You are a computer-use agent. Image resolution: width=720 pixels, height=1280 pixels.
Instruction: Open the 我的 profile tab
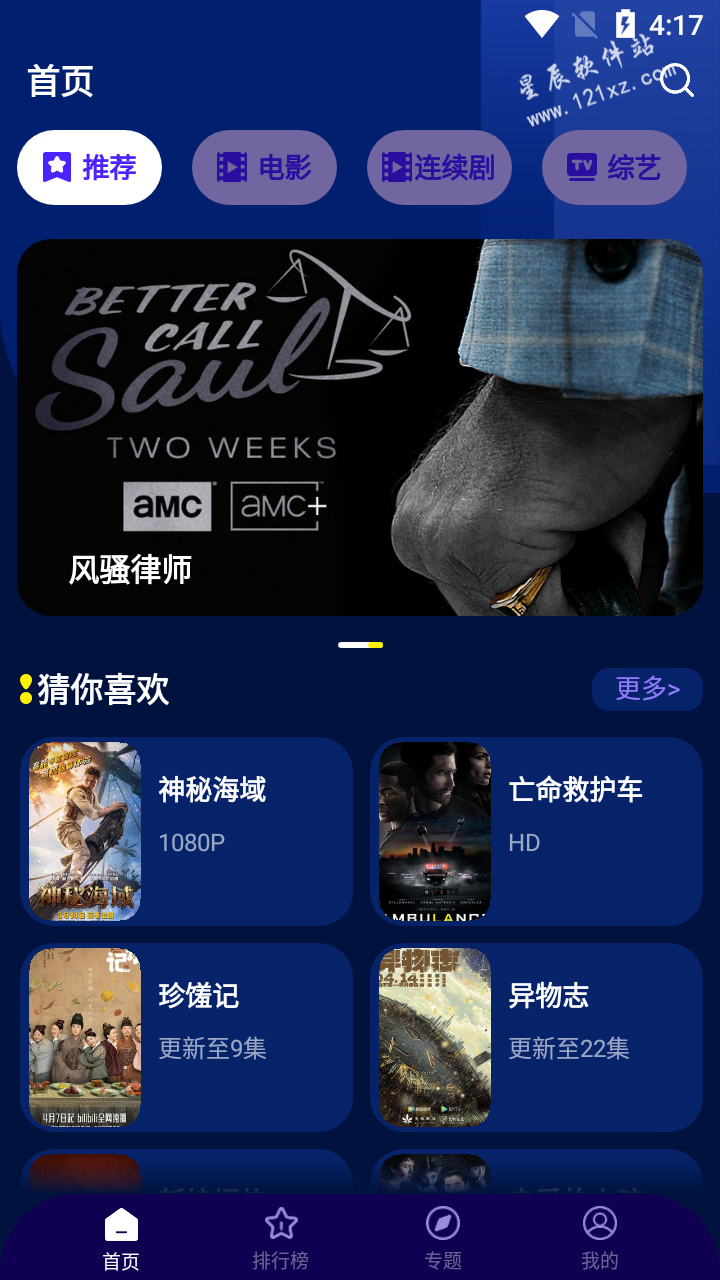[600, 1237]
